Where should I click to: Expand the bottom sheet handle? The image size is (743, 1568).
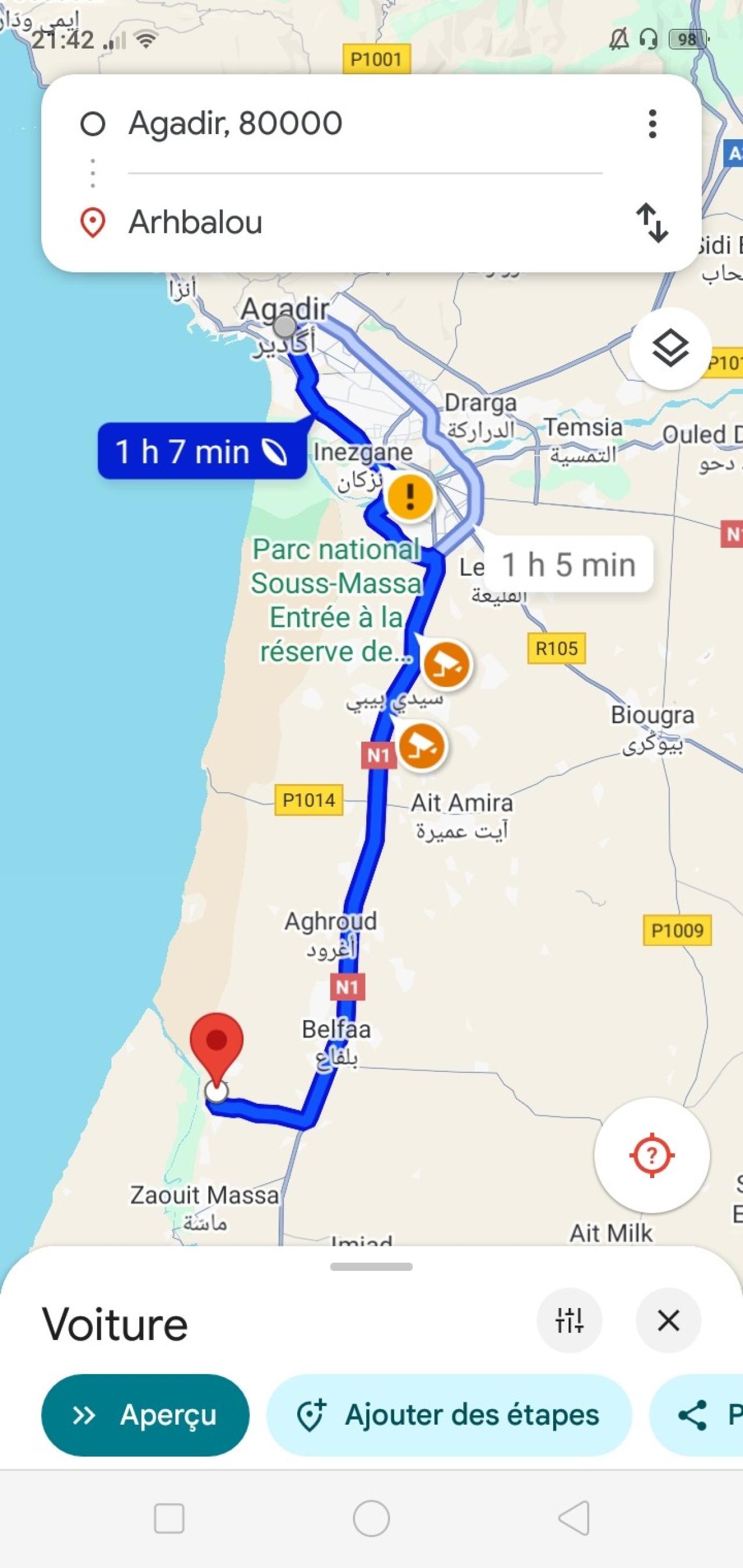click(x=371, y=1267)
